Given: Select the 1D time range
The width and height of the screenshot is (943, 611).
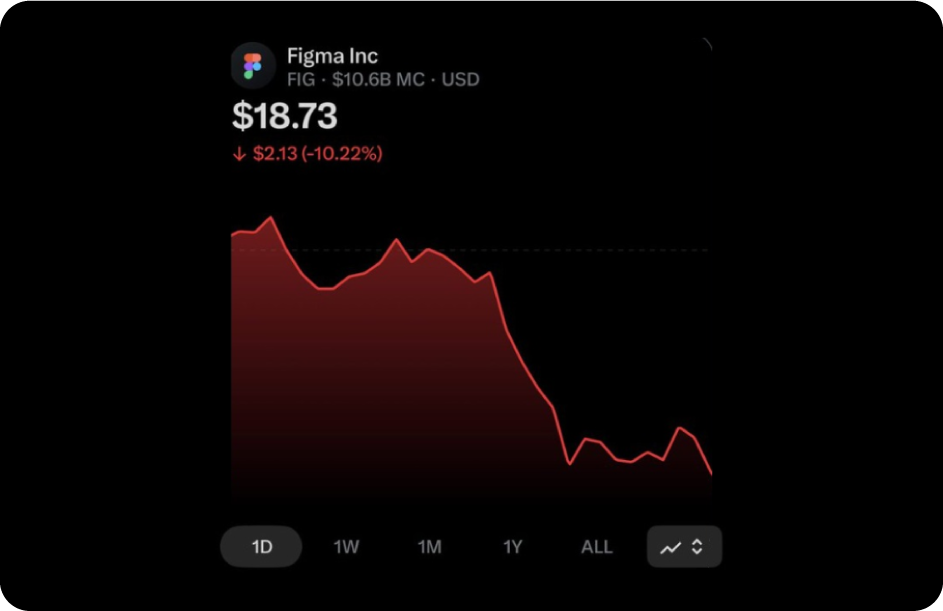Looking at the screenshot, I should click(261, 547).
